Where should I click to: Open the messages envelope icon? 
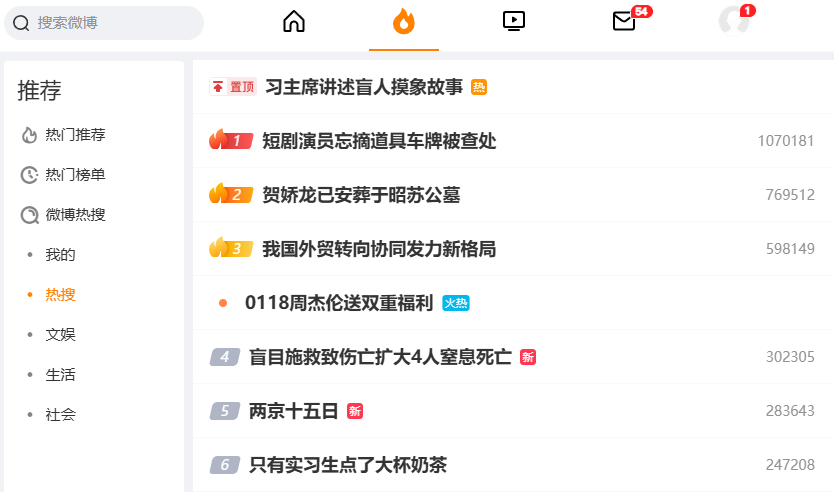click(x=625, y=21)
